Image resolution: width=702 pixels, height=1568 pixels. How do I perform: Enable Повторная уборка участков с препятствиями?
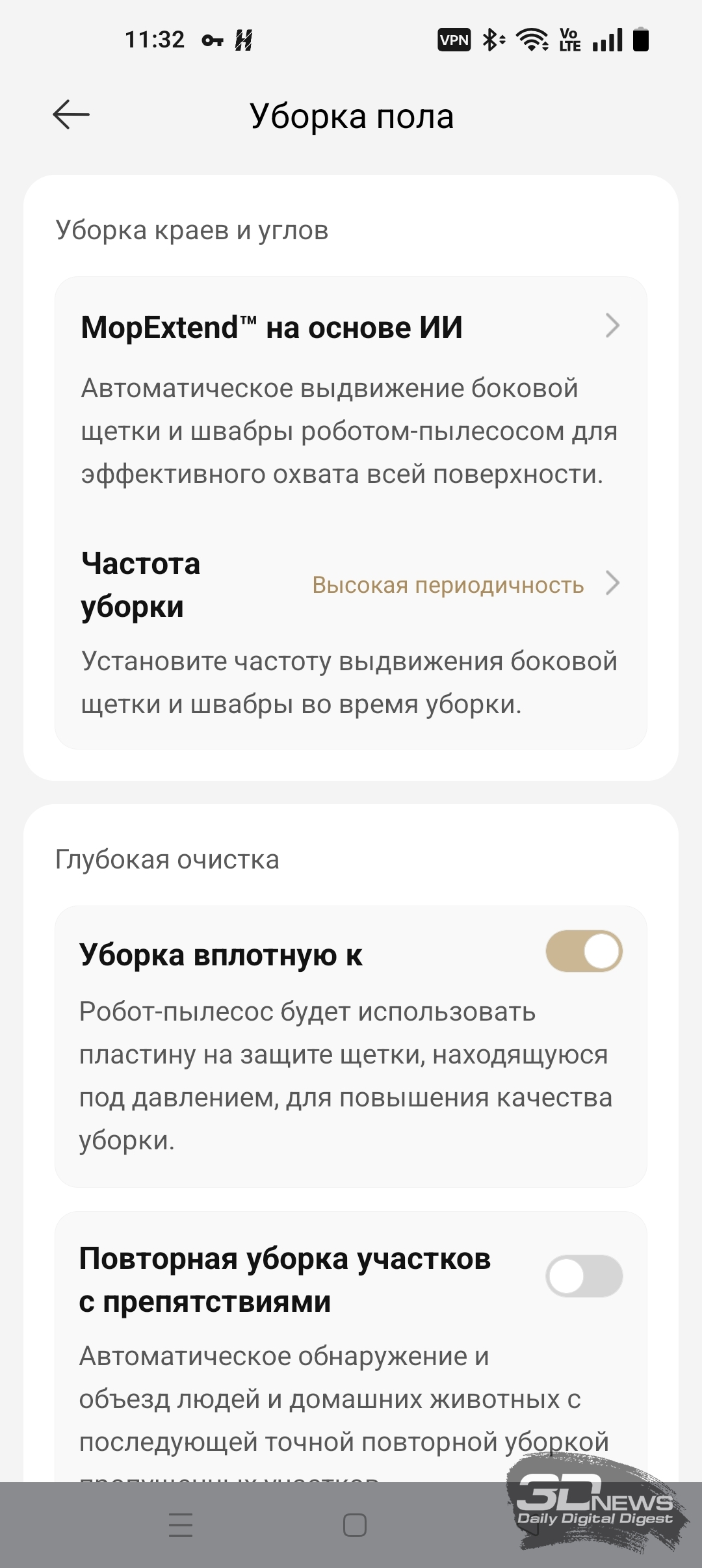click(x=584, y=1276)
